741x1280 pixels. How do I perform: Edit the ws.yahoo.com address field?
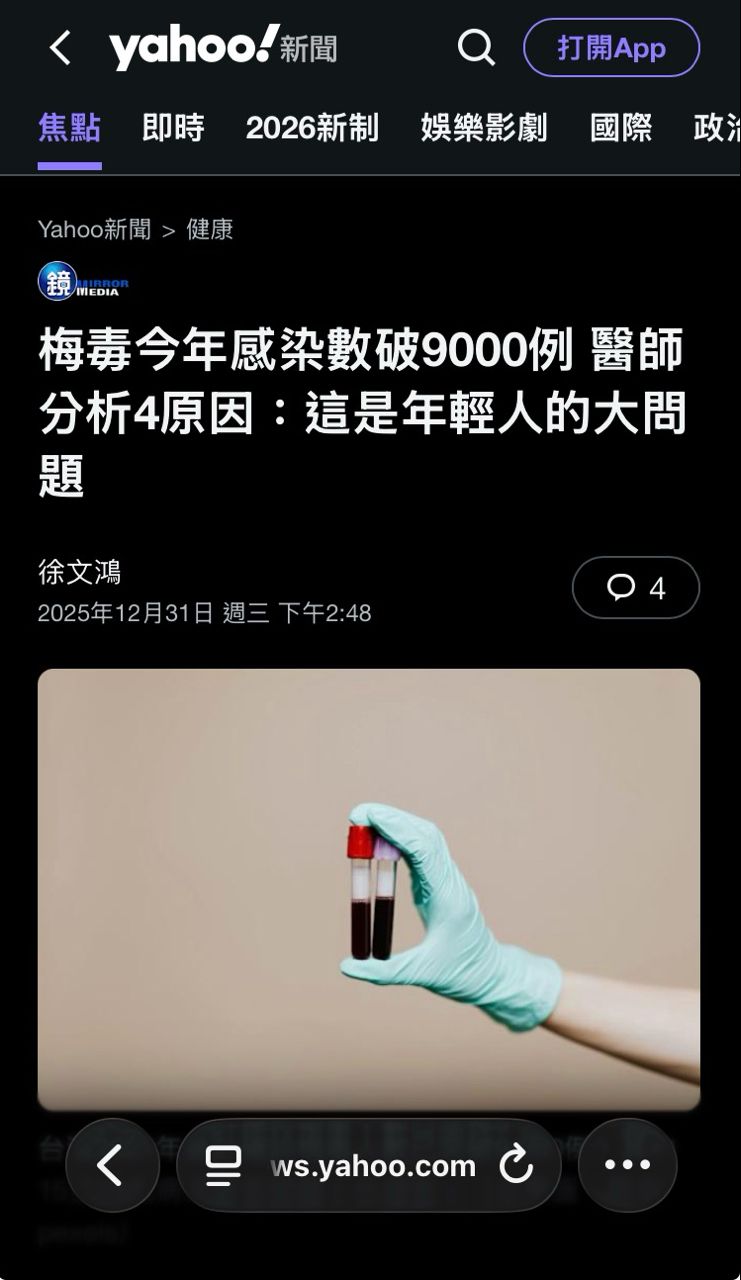(372, 1165)
